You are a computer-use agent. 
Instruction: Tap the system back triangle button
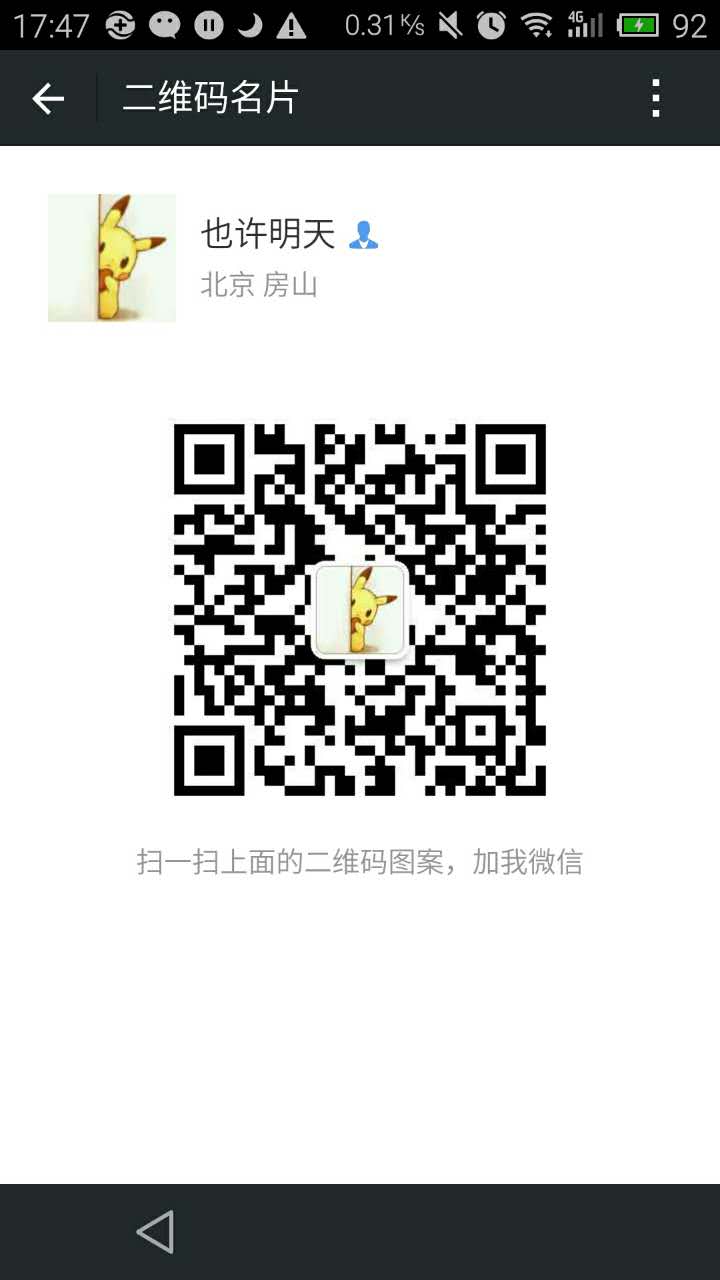point(156,1231)
